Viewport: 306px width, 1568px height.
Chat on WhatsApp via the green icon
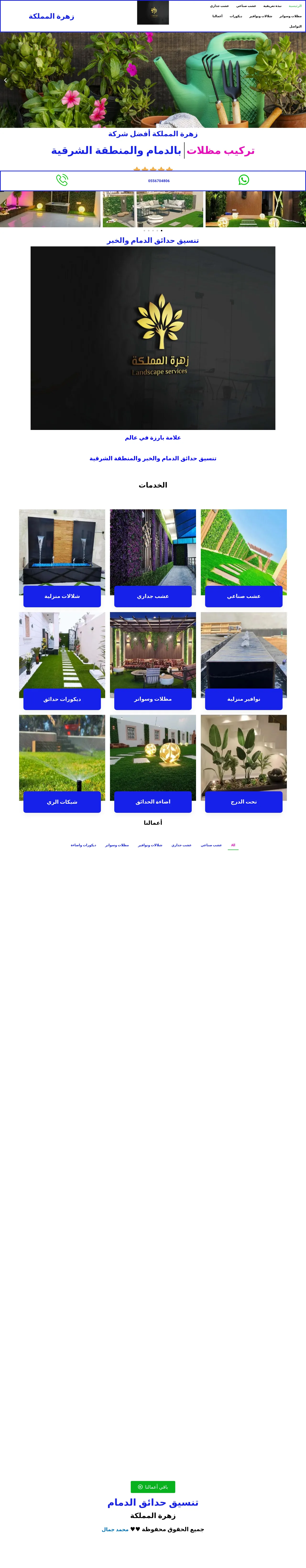coord(243,179)
